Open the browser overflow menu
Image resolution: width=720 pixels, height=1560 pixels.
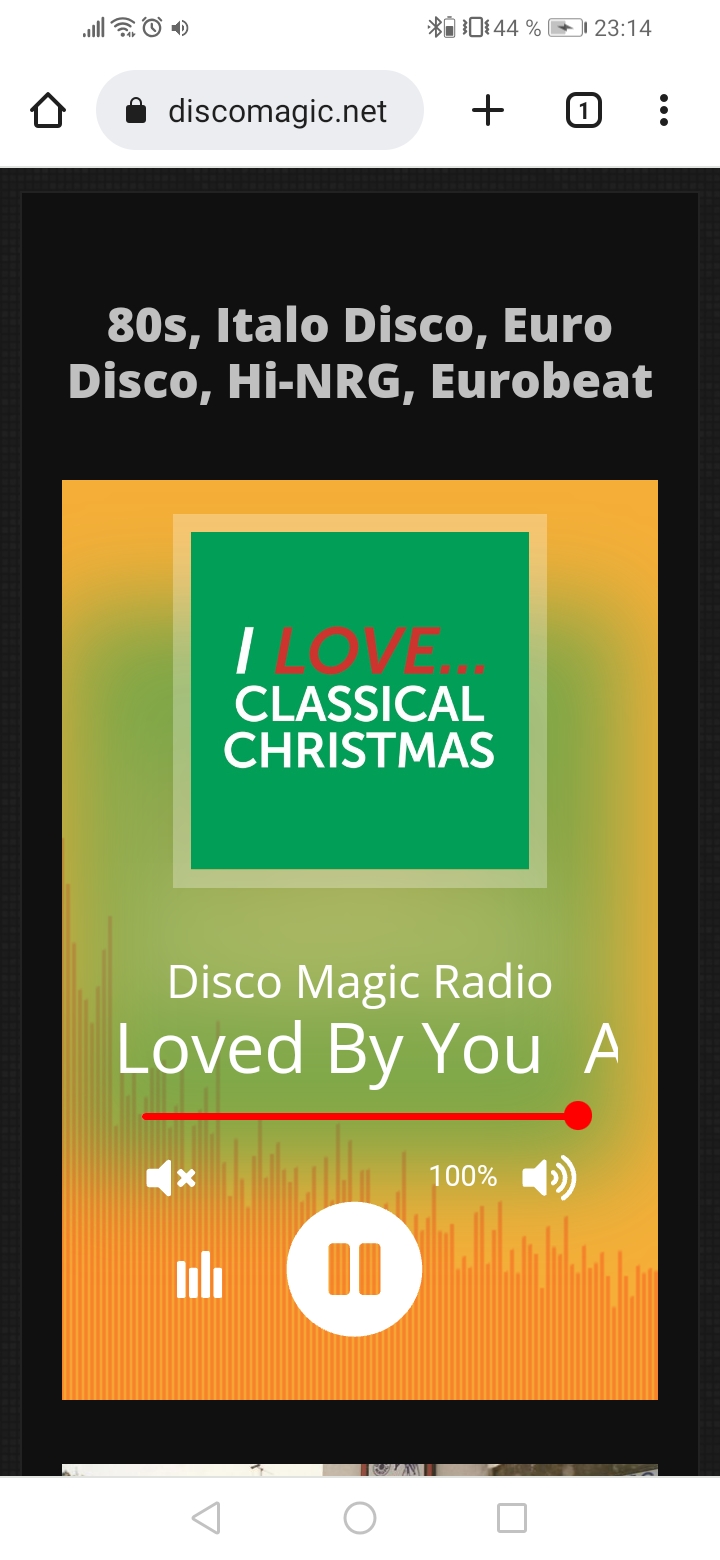tap(663, 111)
